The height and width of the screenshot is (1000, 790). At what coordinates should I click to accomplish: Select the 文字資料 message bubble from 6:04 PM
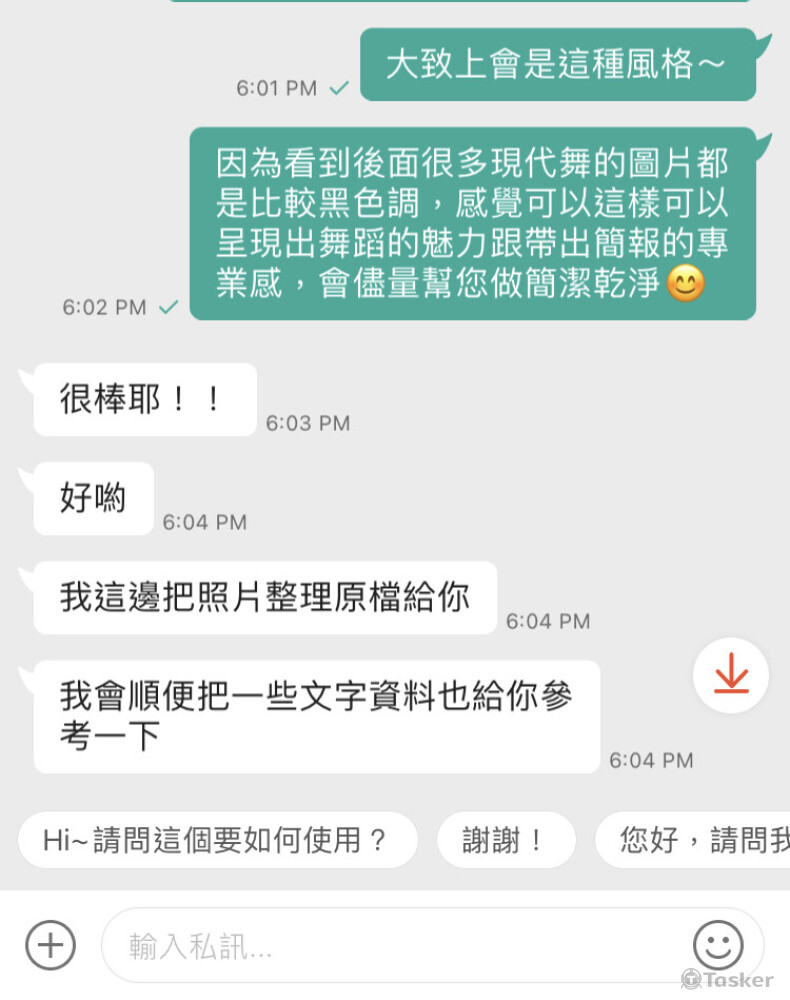tap(315, 716)
